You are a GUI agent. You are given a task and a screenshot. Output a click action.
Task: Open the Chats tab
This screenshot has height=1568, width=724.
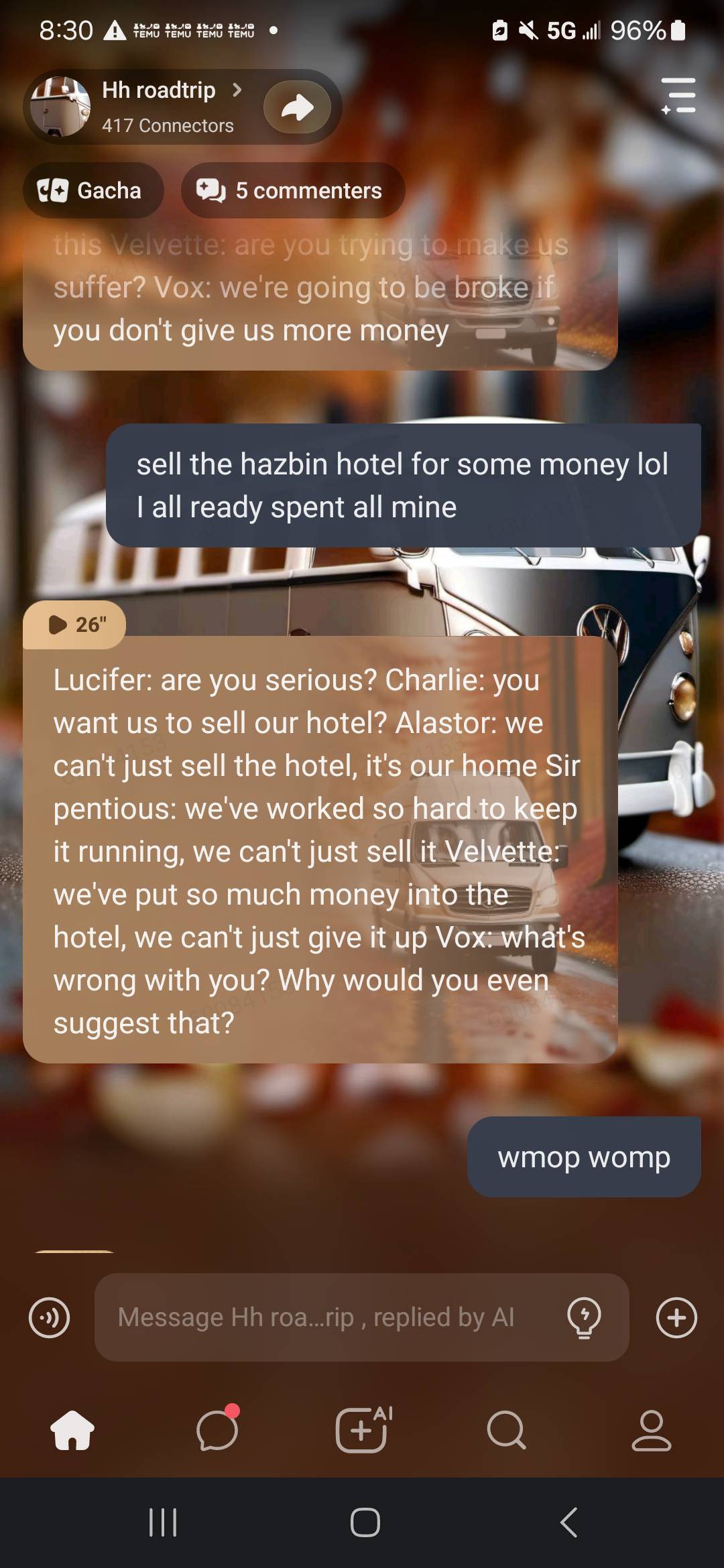[x=217, y=1430]
